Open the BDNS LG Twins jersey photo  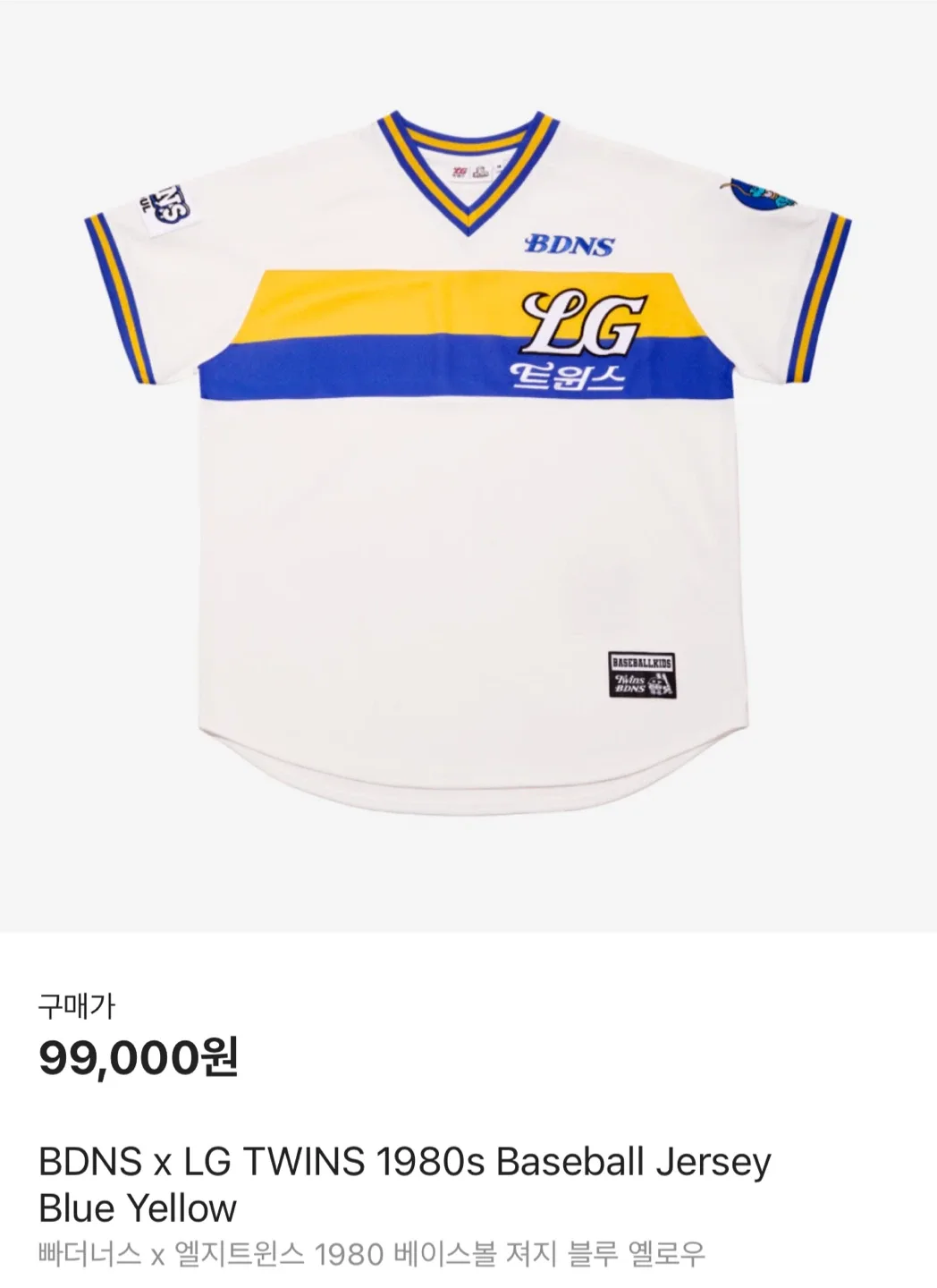tap(468, 465)
